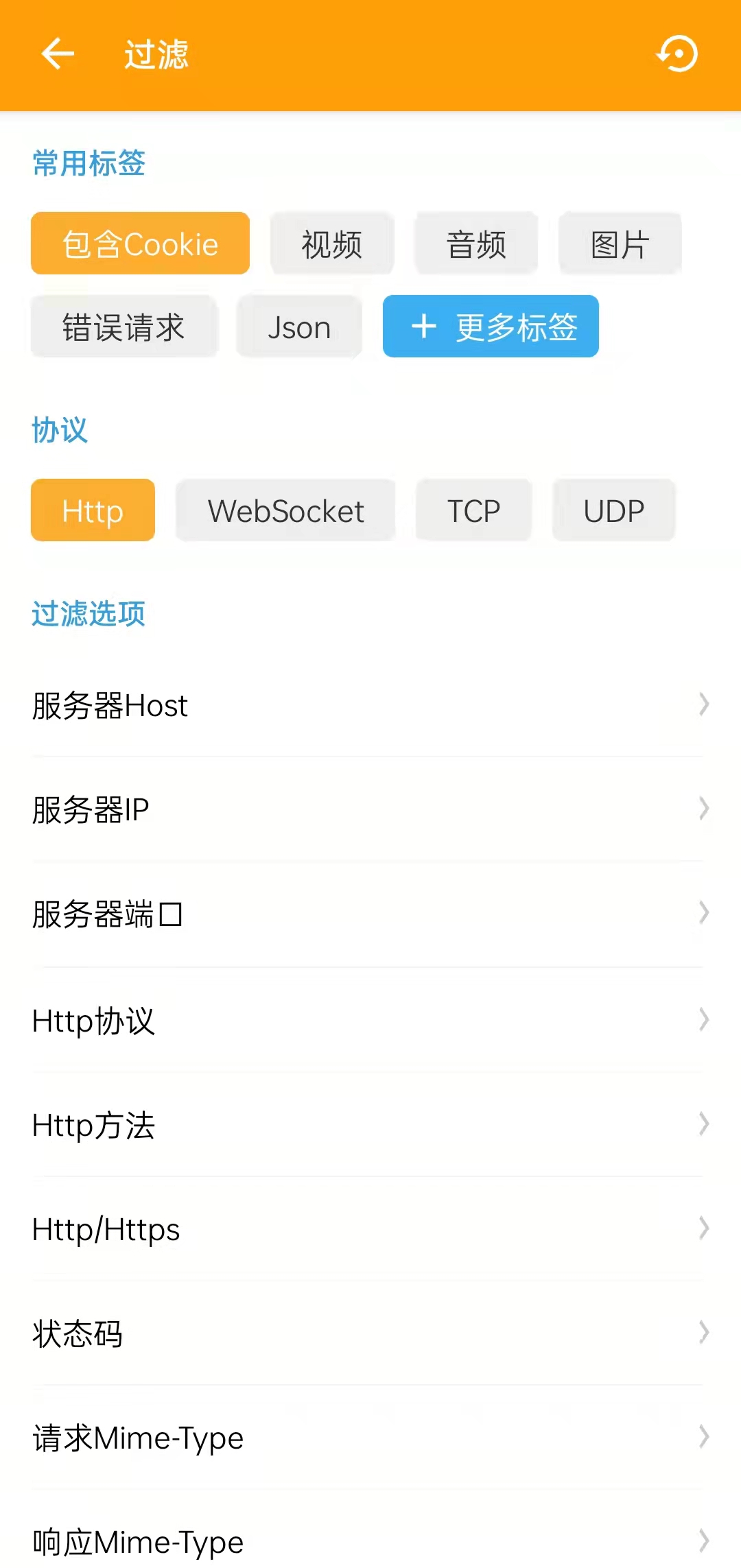
Task: Click the back arrow to leave filter page
Action: pyautogui.click(x=56, y=55)
